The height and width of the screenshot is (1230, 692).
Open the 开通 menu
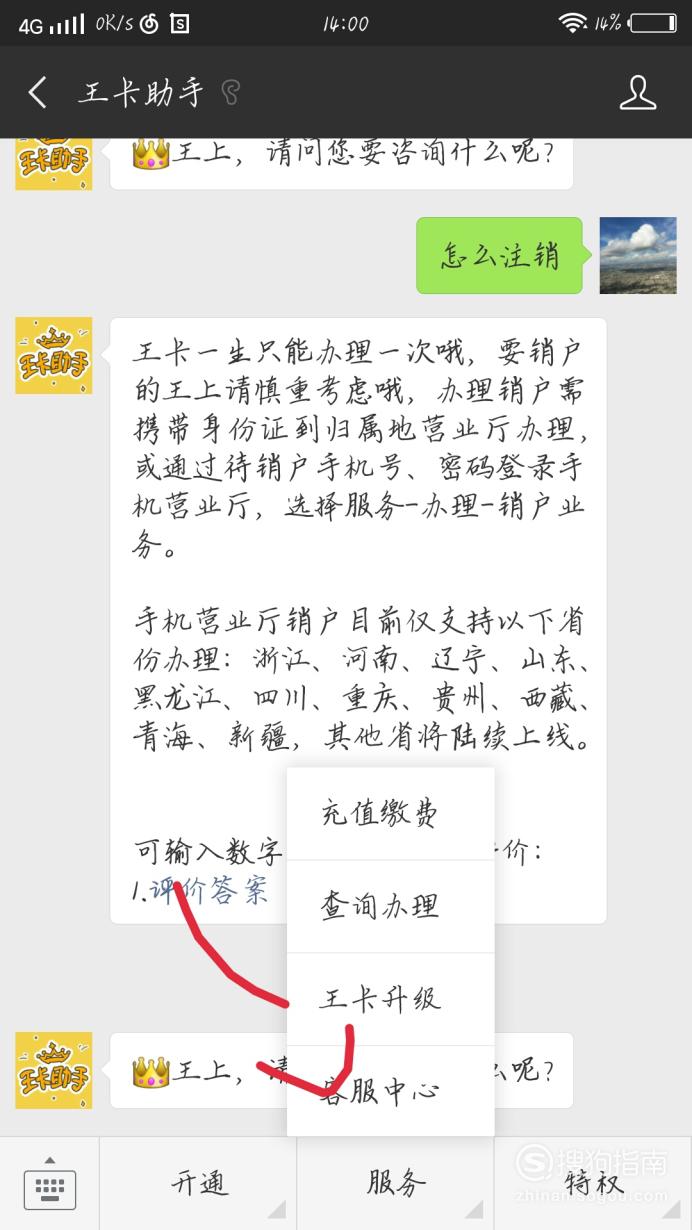[198, 1184]
